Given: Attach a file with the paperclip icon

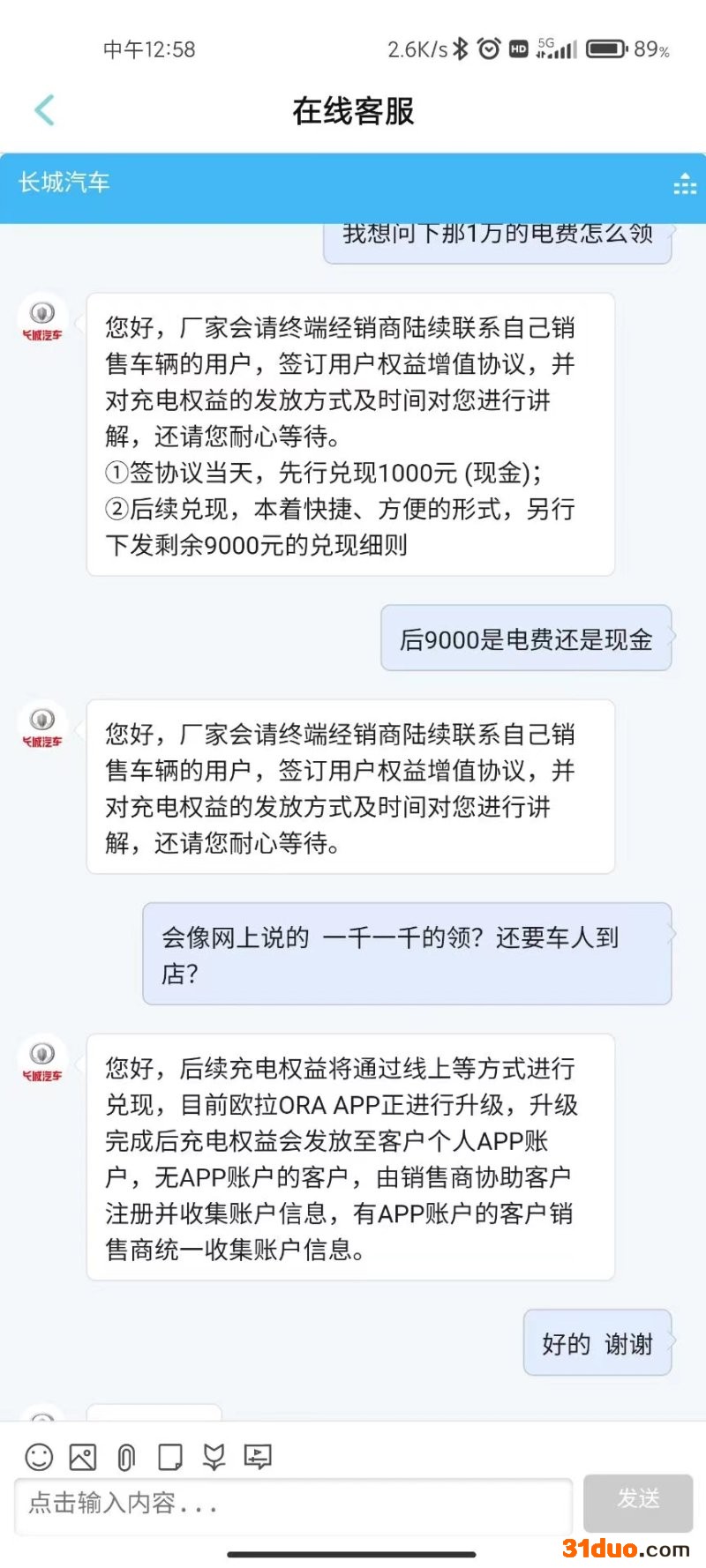Looking at the screenshot, I should (126, 1457).
